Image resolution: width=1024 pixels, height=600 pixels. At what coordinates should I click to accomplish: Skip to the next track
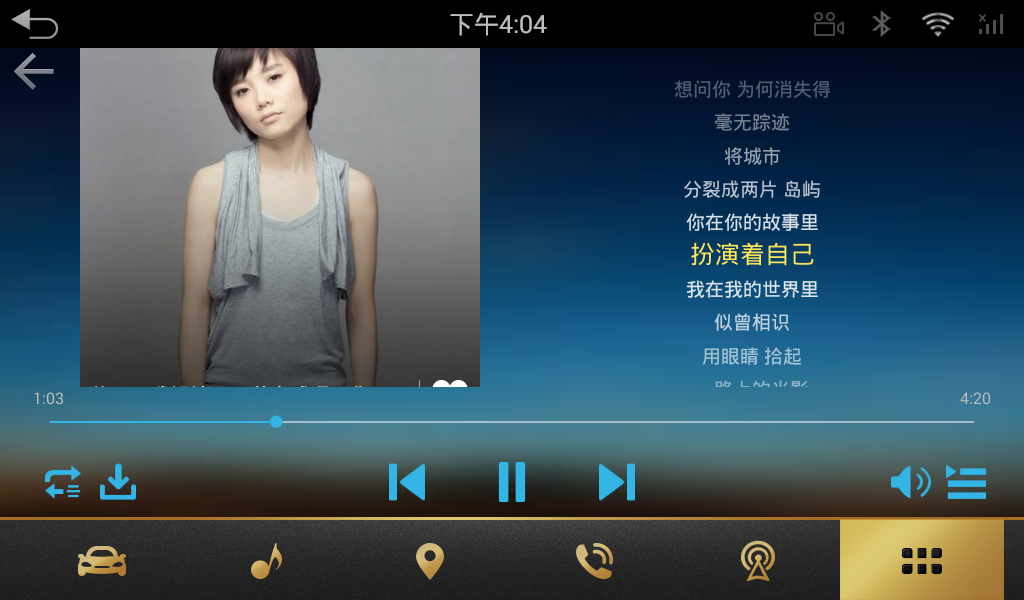[x=616, y=482]
